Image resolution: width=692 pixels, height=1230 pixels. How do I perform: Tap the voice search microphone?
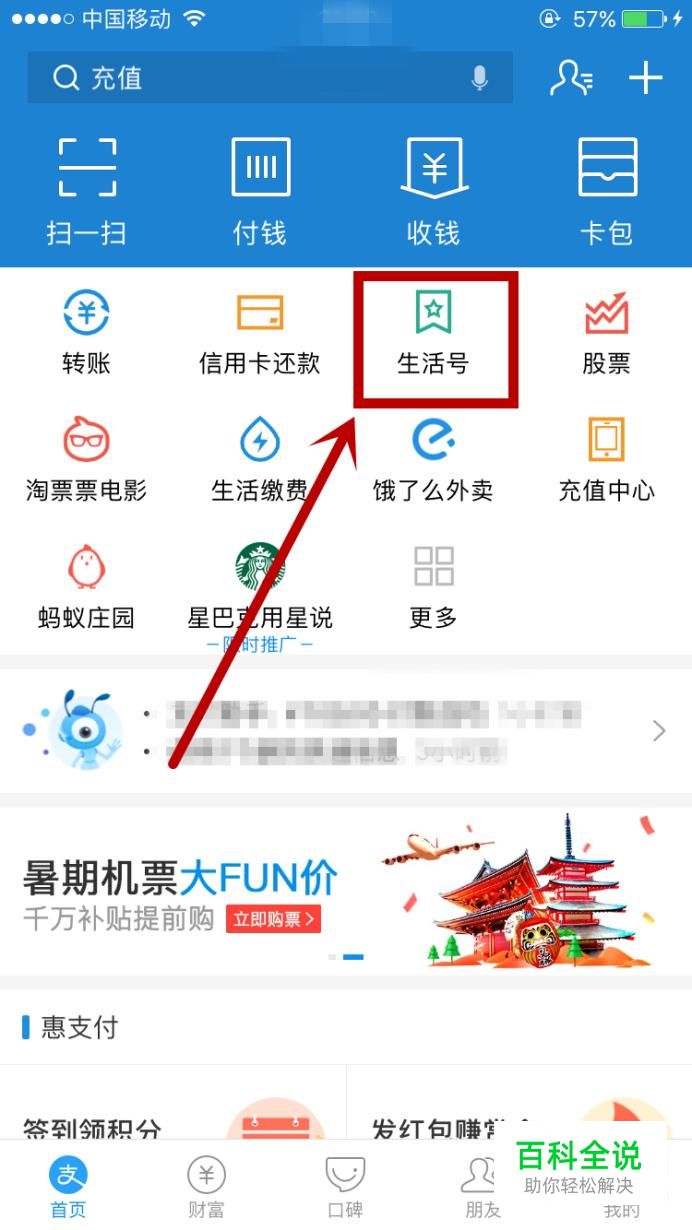[x=480, y=77]
